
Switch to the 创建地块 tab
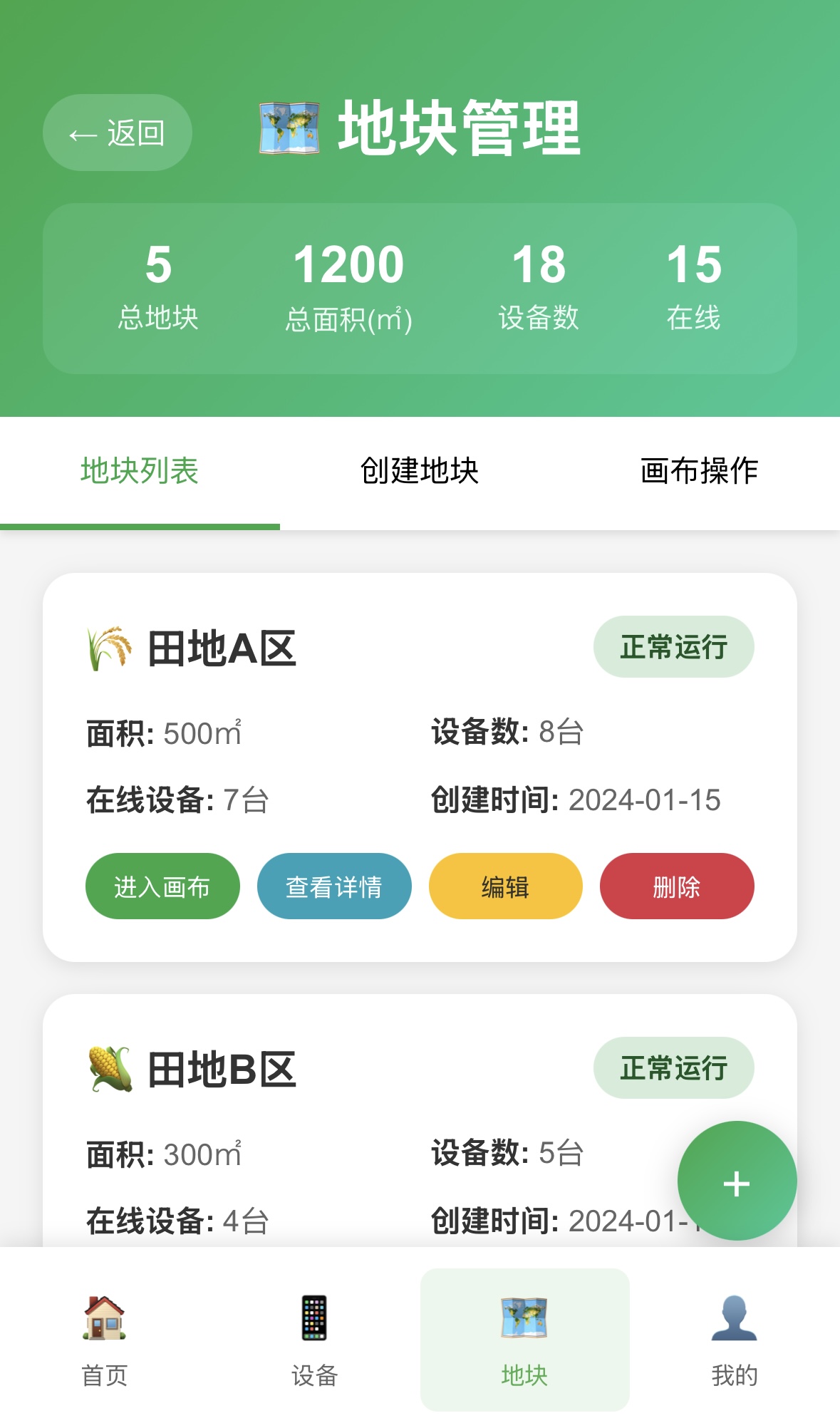point(420,471)
